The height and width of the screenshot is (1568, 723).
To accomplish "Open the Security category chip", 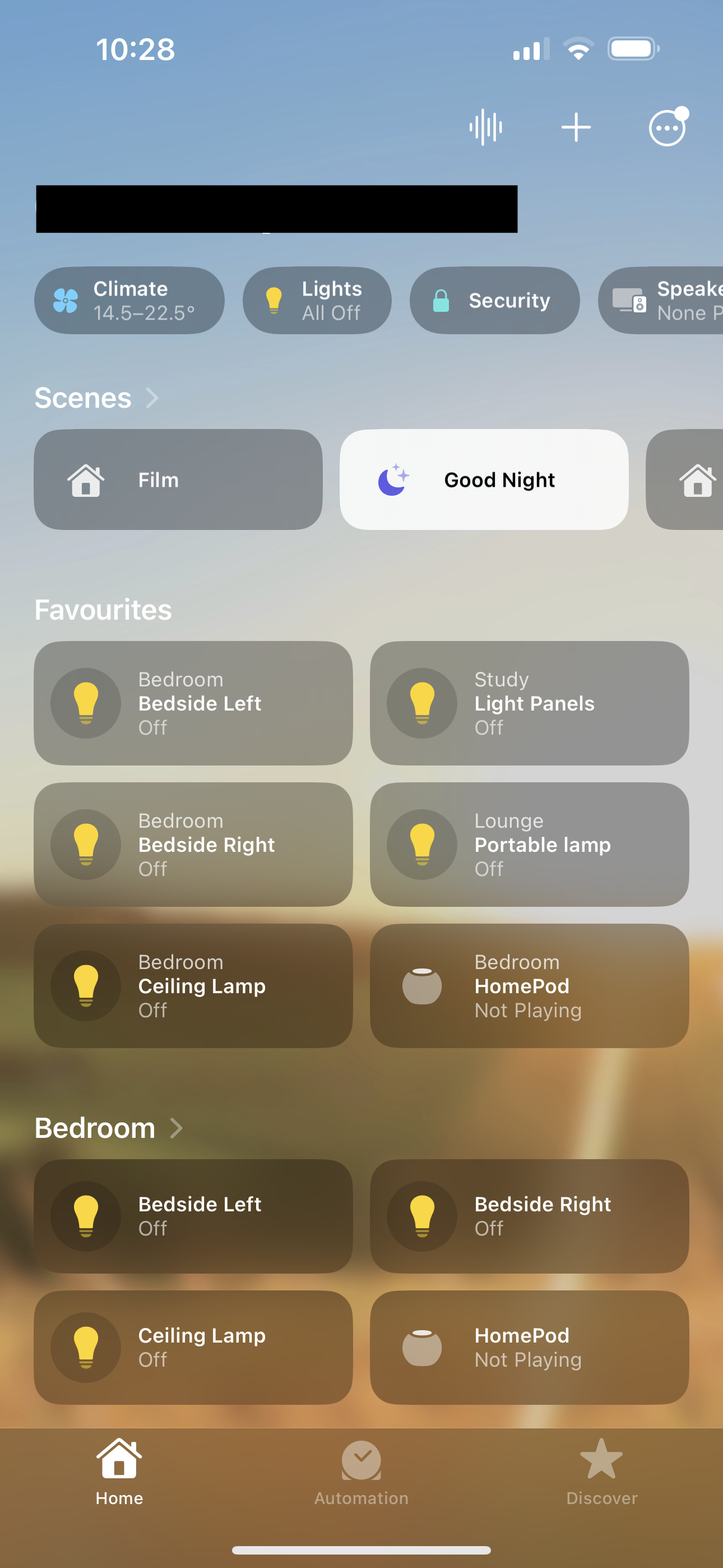I will 494,300.
